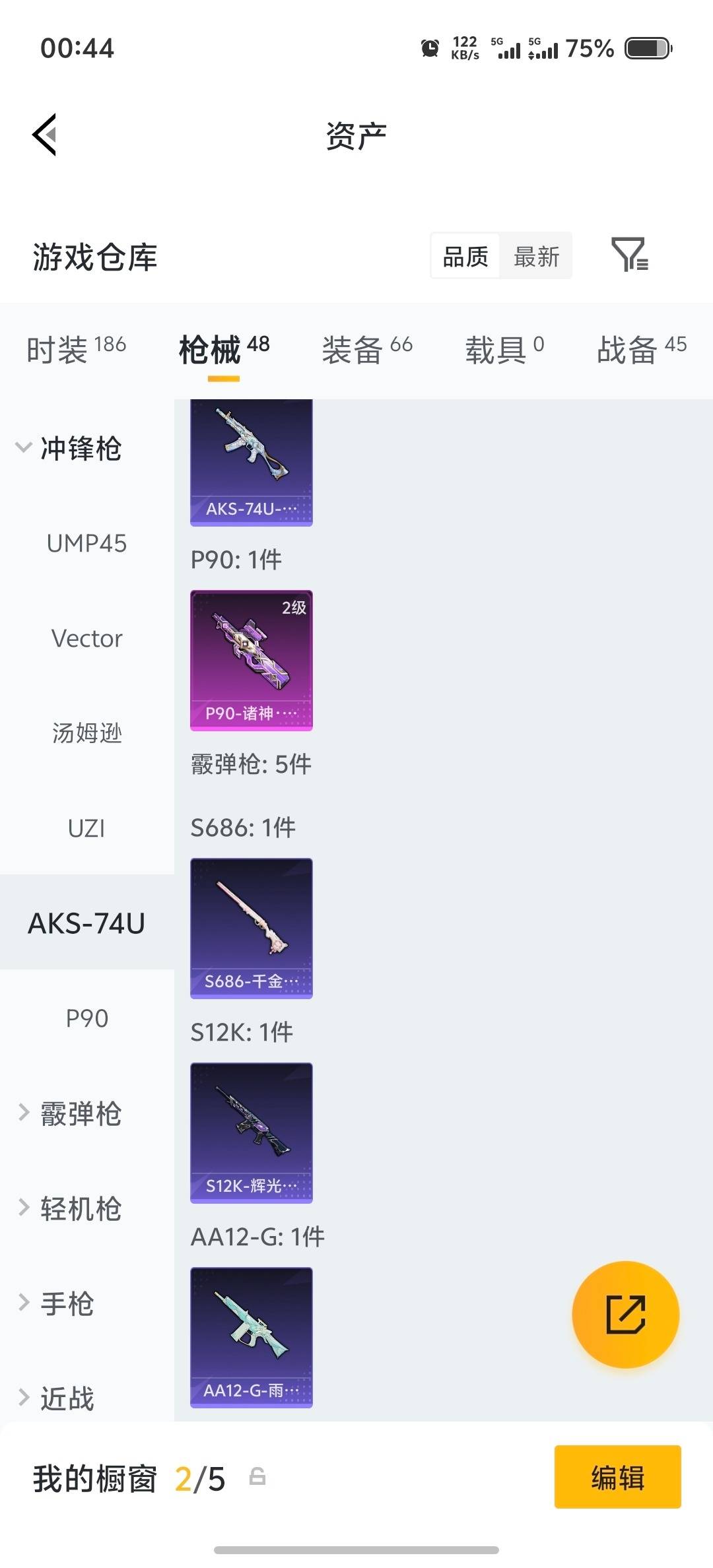Viewport: 713px width, 1568px height.
Task: Open the share showcase floating button
Action: click(625, 1315)
